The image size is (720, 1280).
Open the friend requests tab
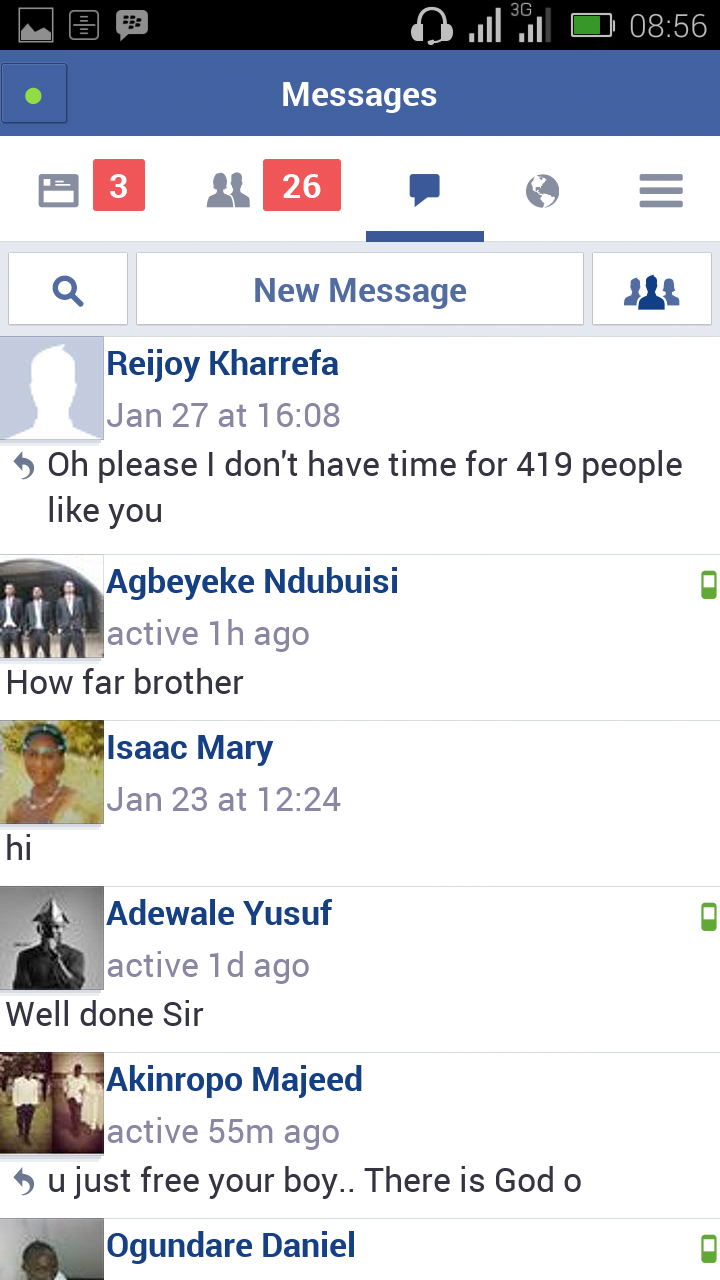point(229,189)
